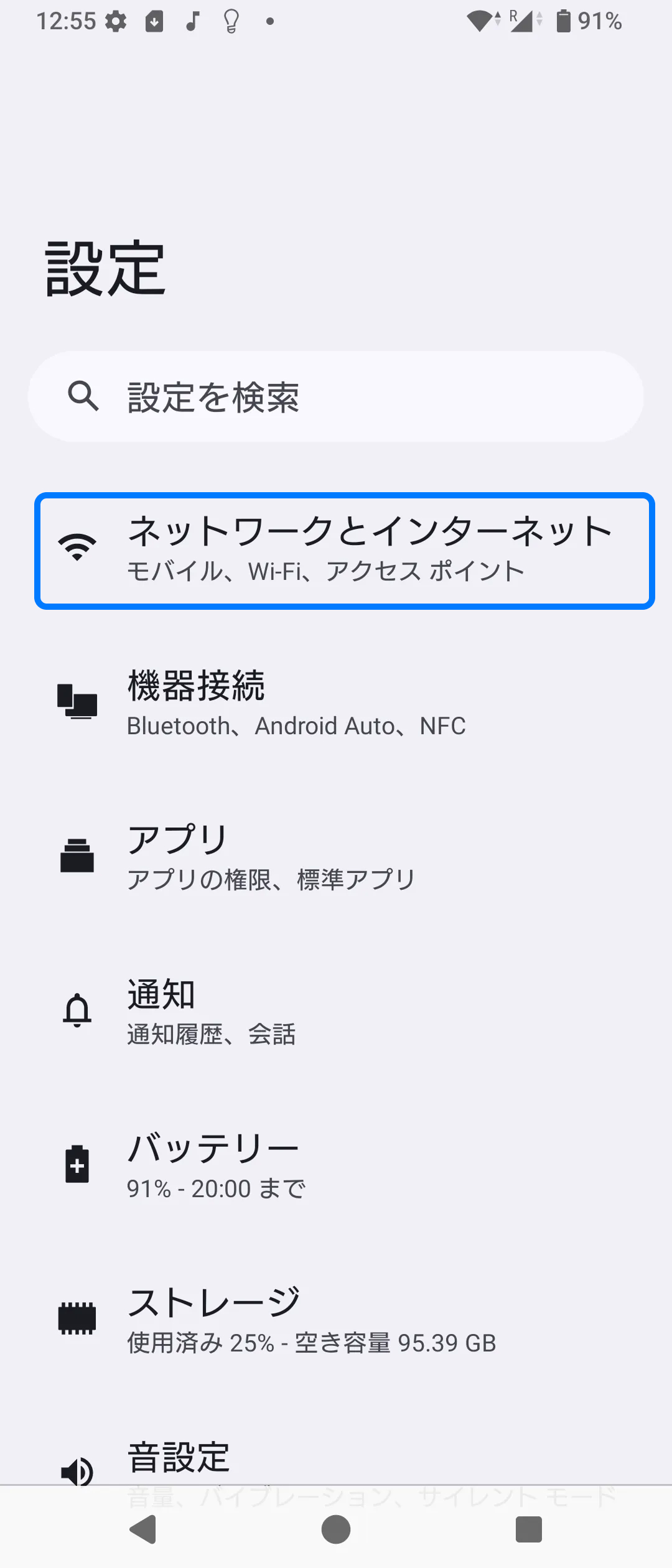The image size is (672, 1568).
Task: Open 機器接続 settings
Action: pos(336,703)
